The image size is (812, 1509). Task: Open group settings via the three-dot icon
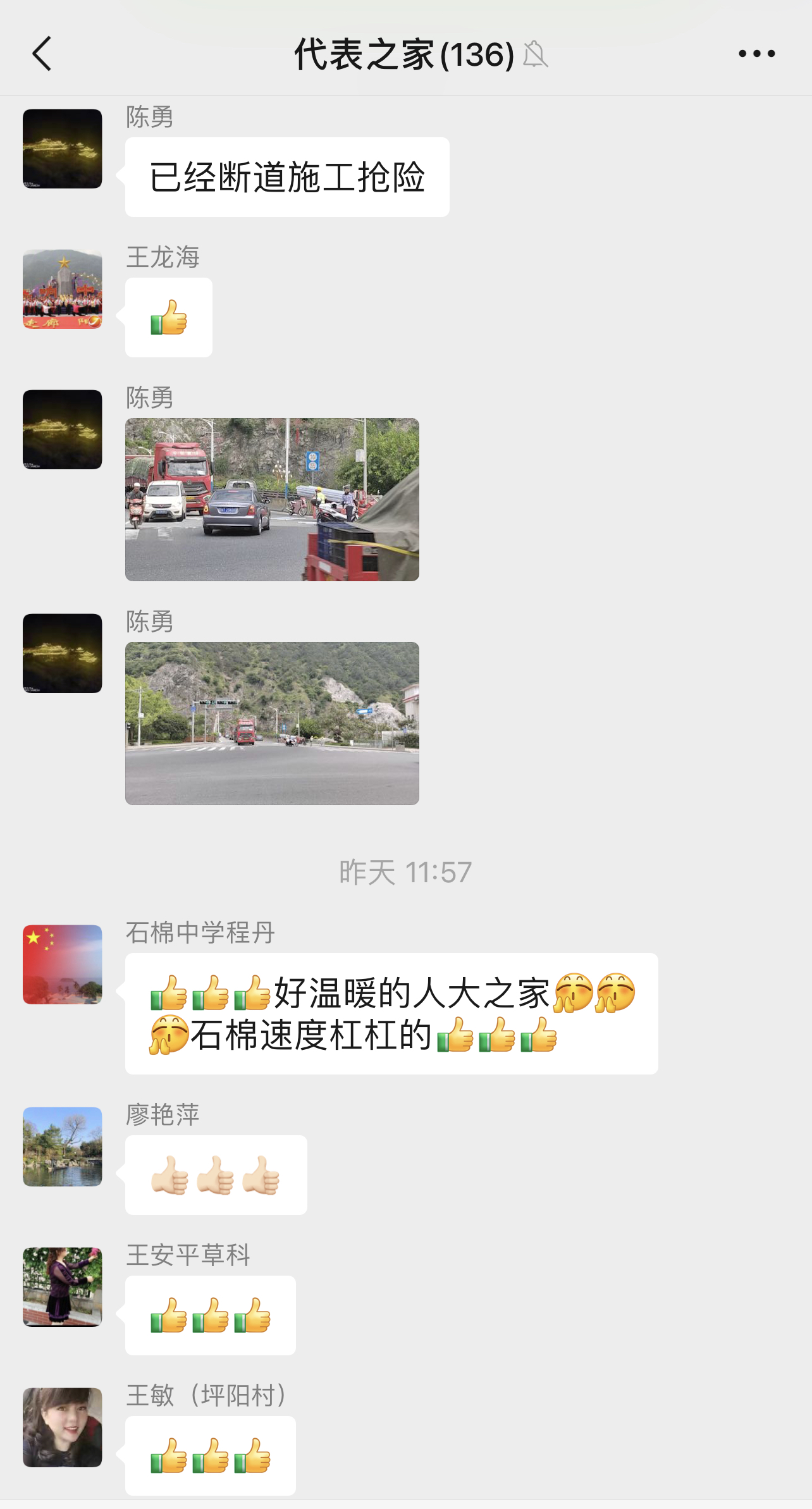757,54
